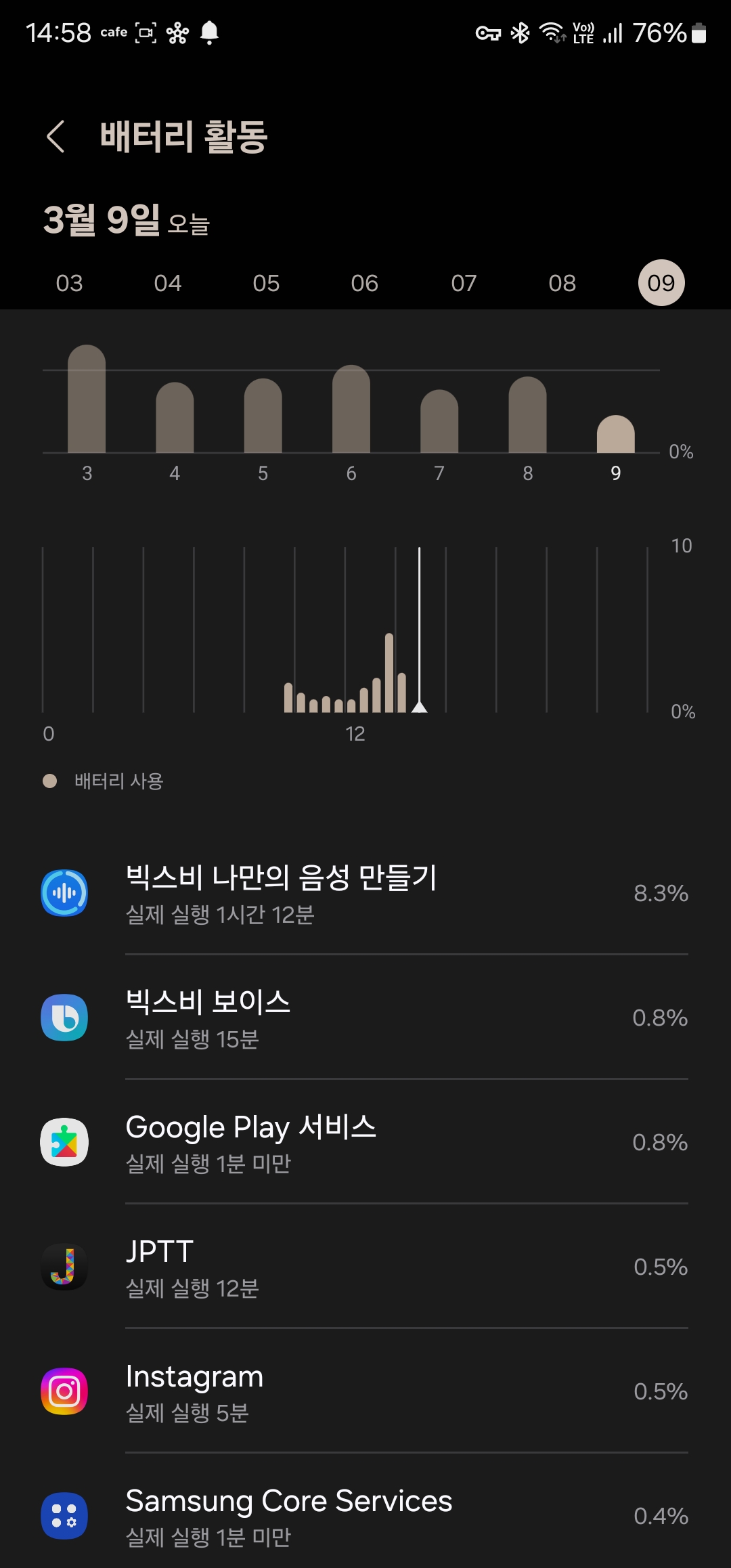Select date 06 in the date strip
The image size is (731, 1568).
(x=365, y=283)
